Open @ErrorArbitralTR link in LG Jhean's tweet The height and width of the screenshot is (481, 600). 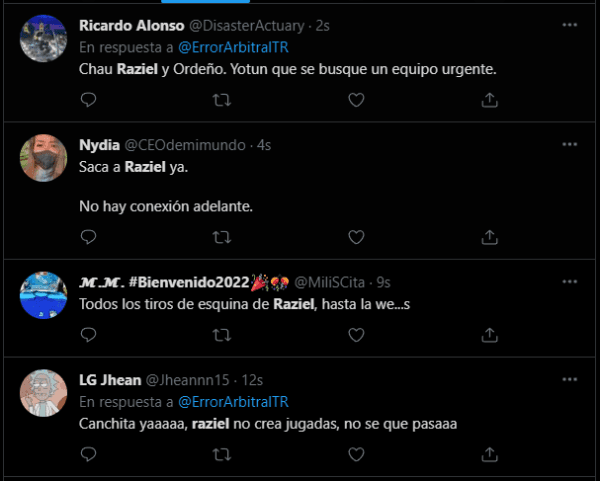(x=234, y=402)
